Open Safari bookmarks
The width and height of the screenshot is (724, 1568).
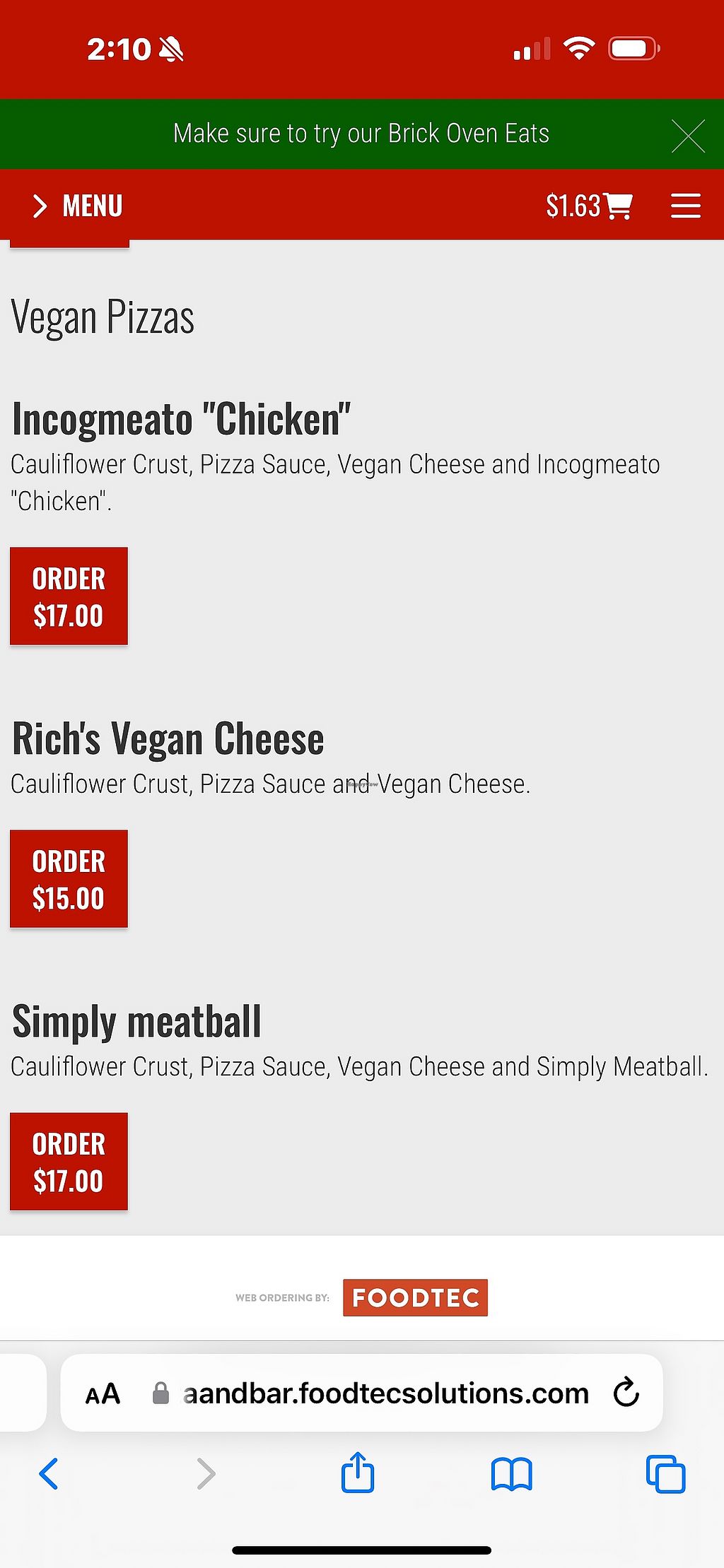[511, 1474]
